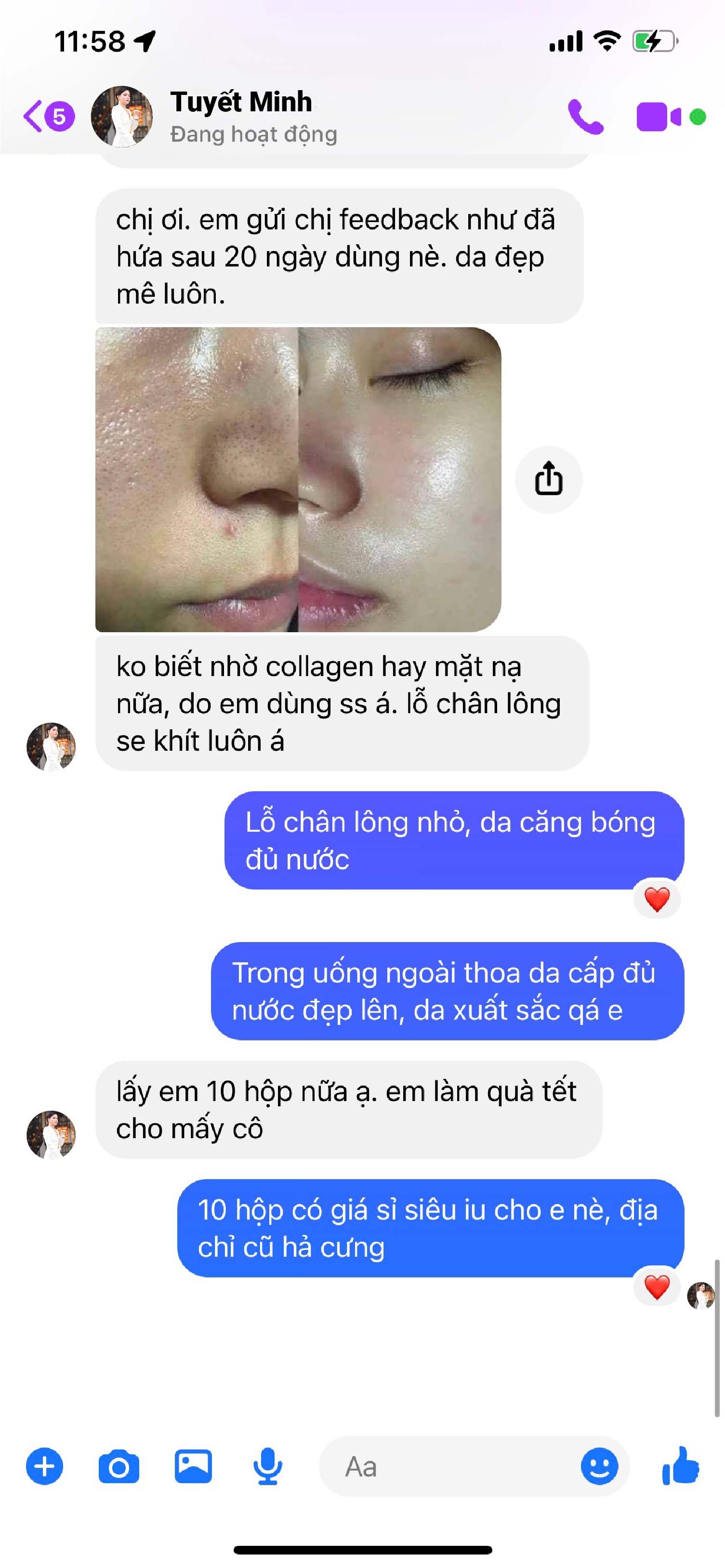Record a voice message with the microphone
Viewport: 725px width, 1568px height.
click(x=267, y=1466)
